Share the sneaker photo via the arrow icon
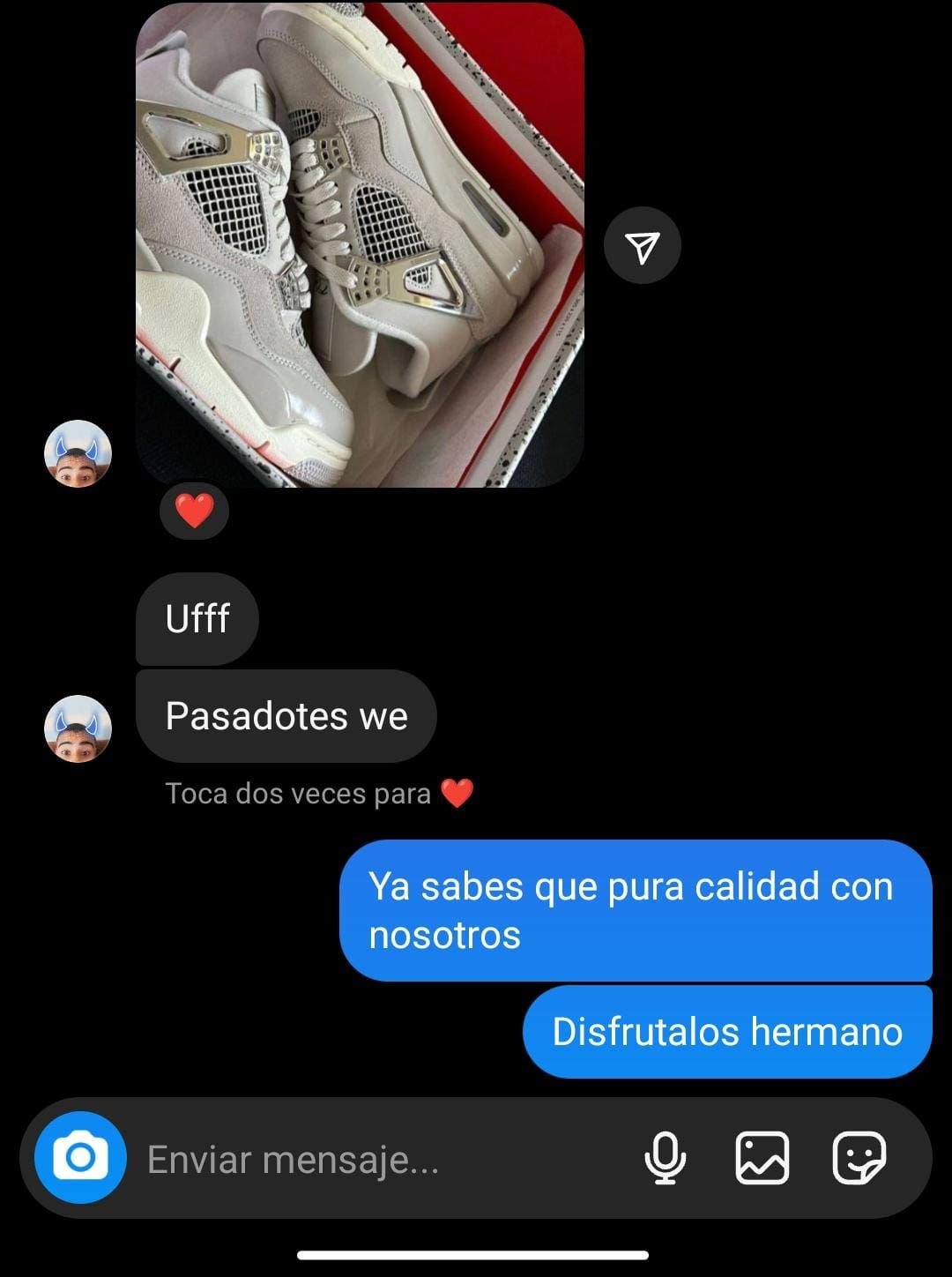This screenshot has width=952, height=1277. pos(643,246)
